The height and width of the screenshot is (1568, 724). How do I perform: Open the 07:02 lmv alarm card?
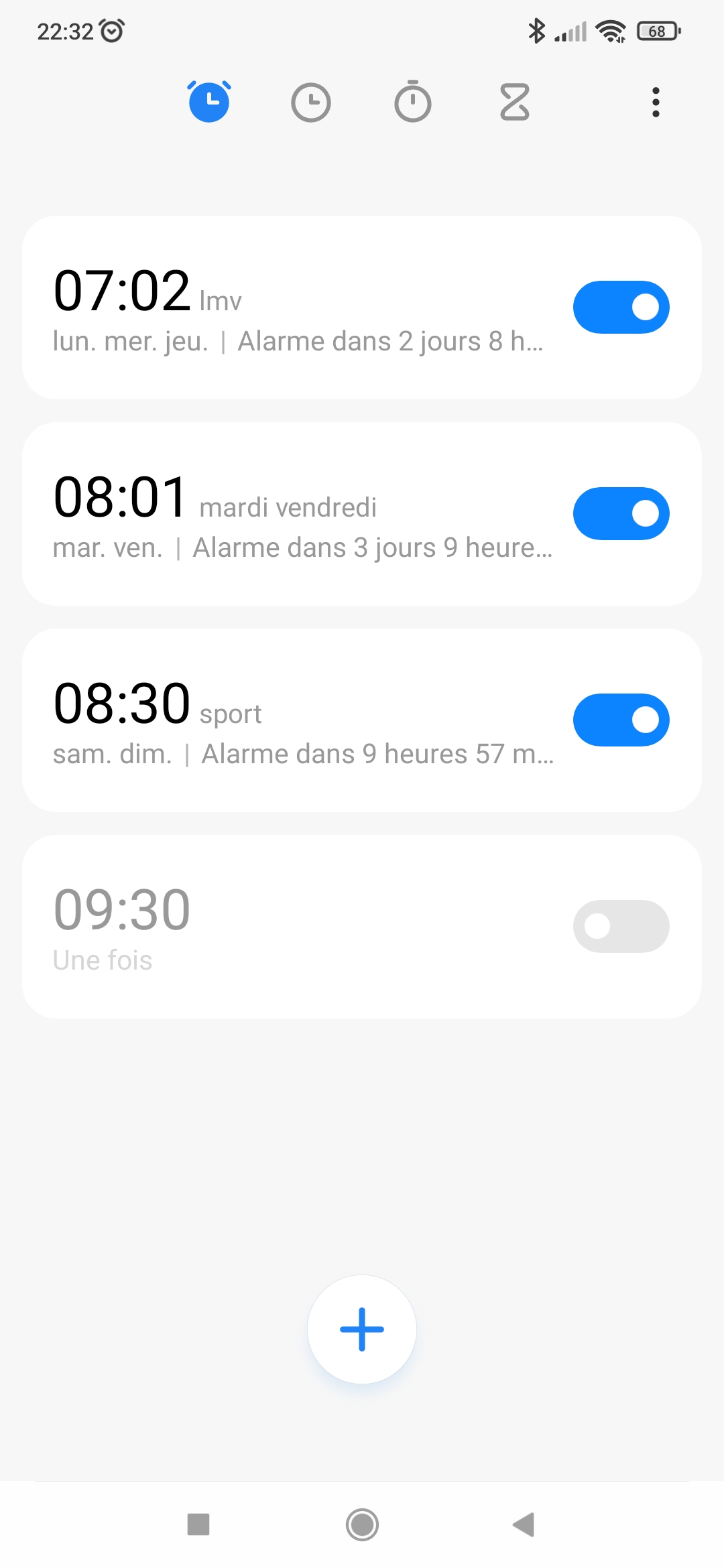[295, 308]
